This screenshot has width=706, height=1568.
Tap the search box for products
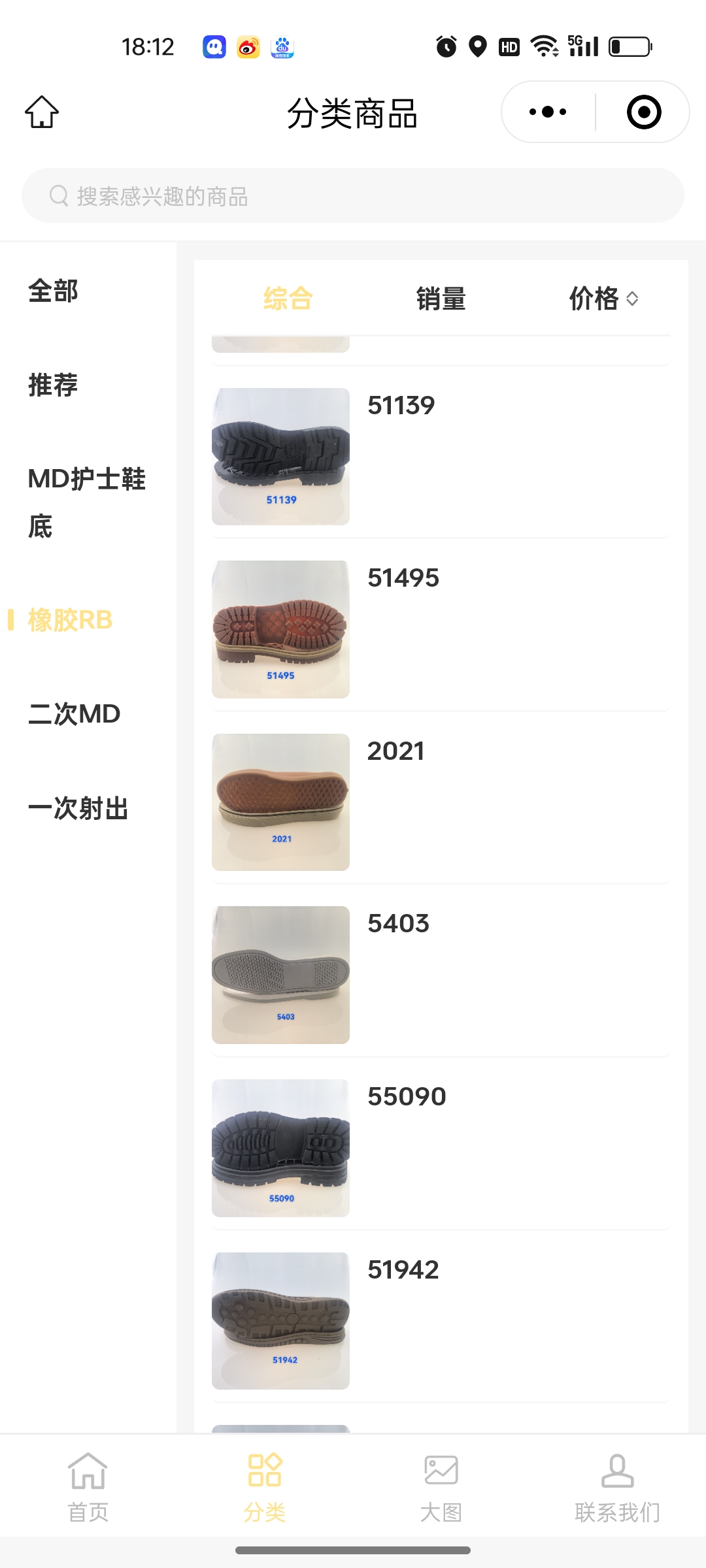353,196
